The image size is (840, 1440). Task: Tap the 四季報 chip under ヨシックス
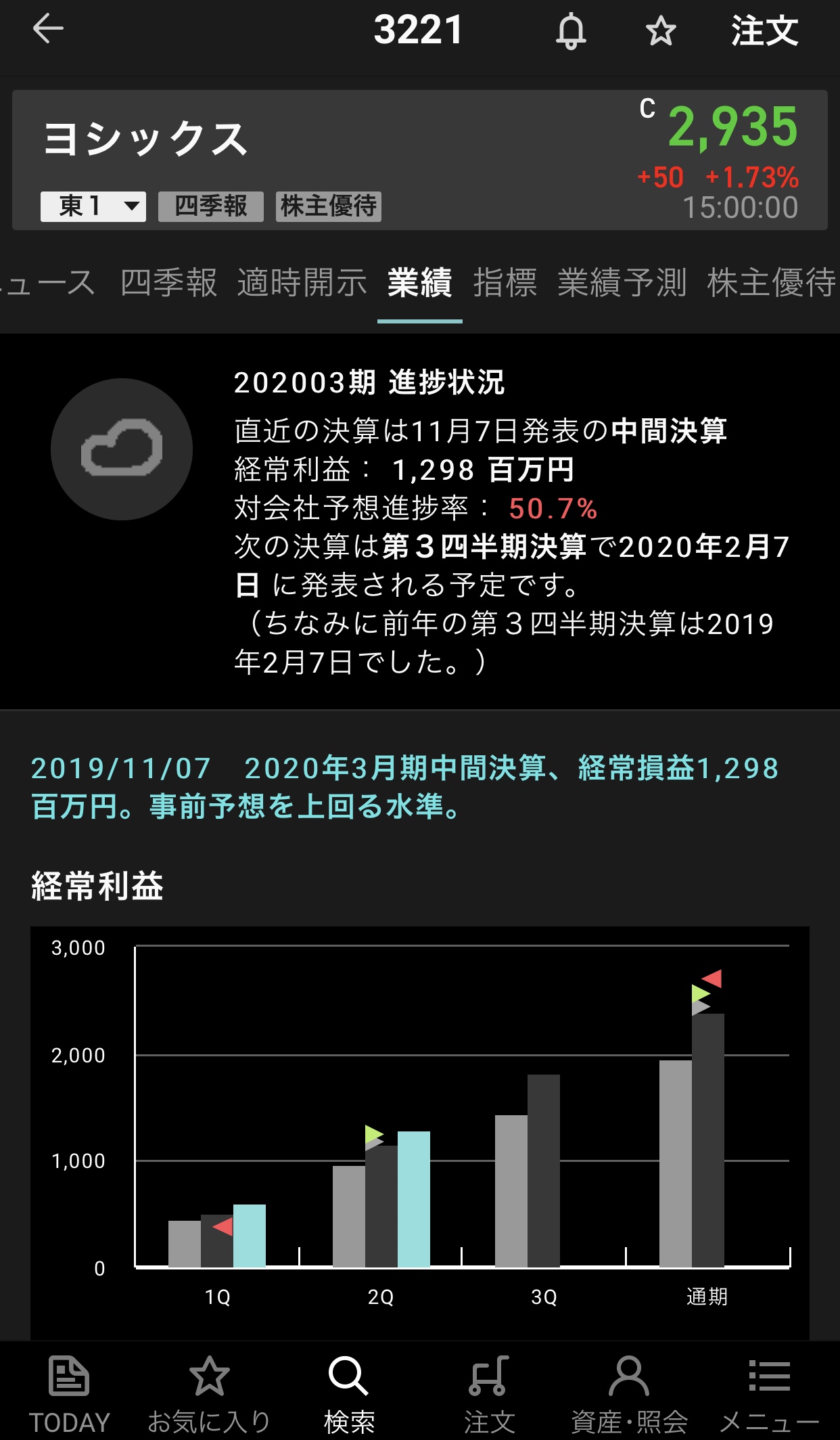click(x=210, y=206)
